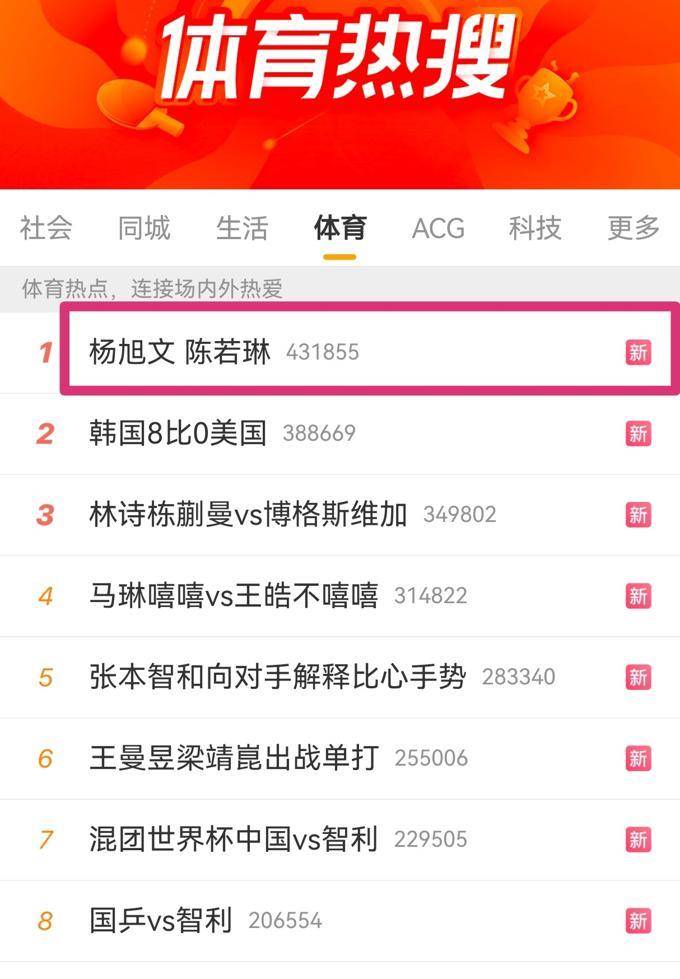
Task: Open topic 林诗栋蒯曼vs博格斯维加
Action: point(248,514)
